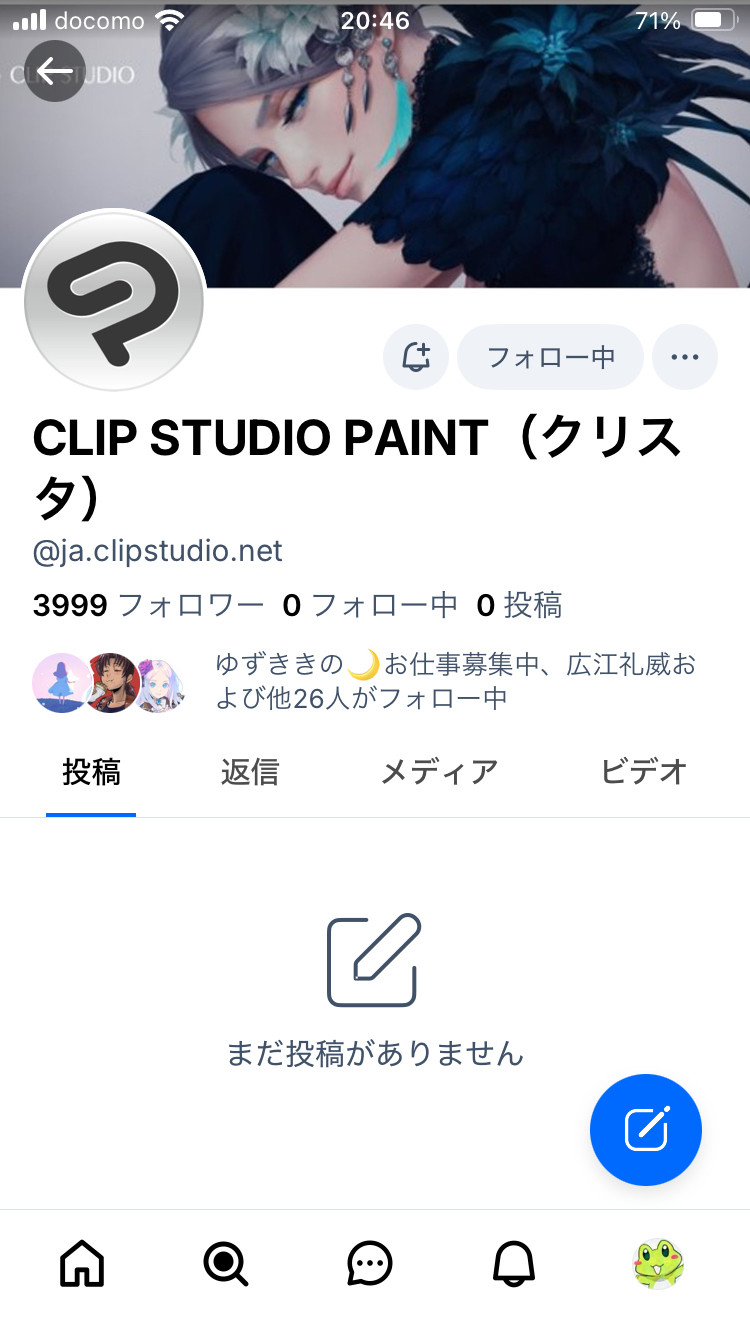
Task: Show followers you know including ゆずきき
Action: point(455,681)
